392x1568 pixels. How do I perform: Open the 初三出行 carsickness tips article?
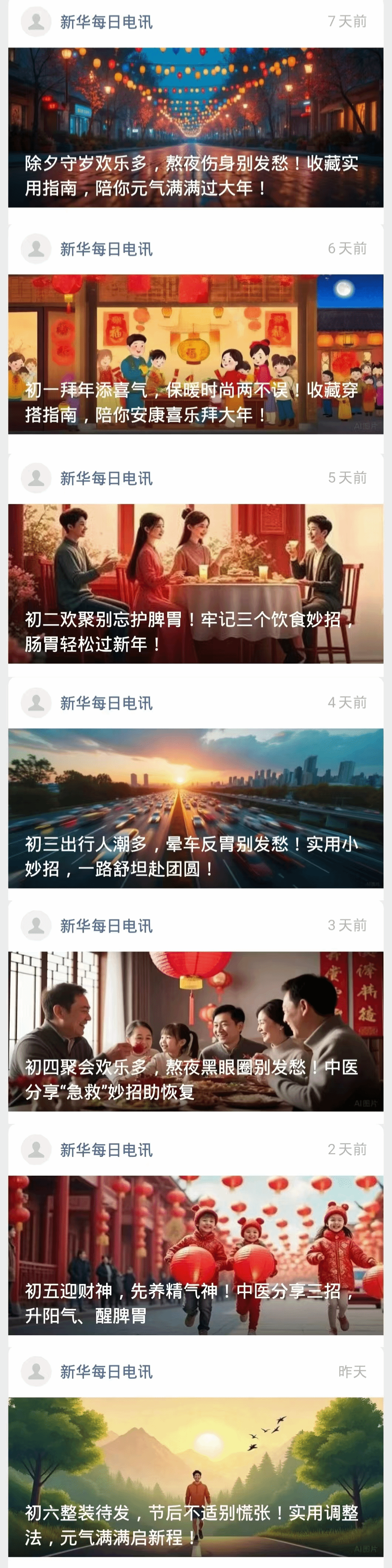(196, 808)
